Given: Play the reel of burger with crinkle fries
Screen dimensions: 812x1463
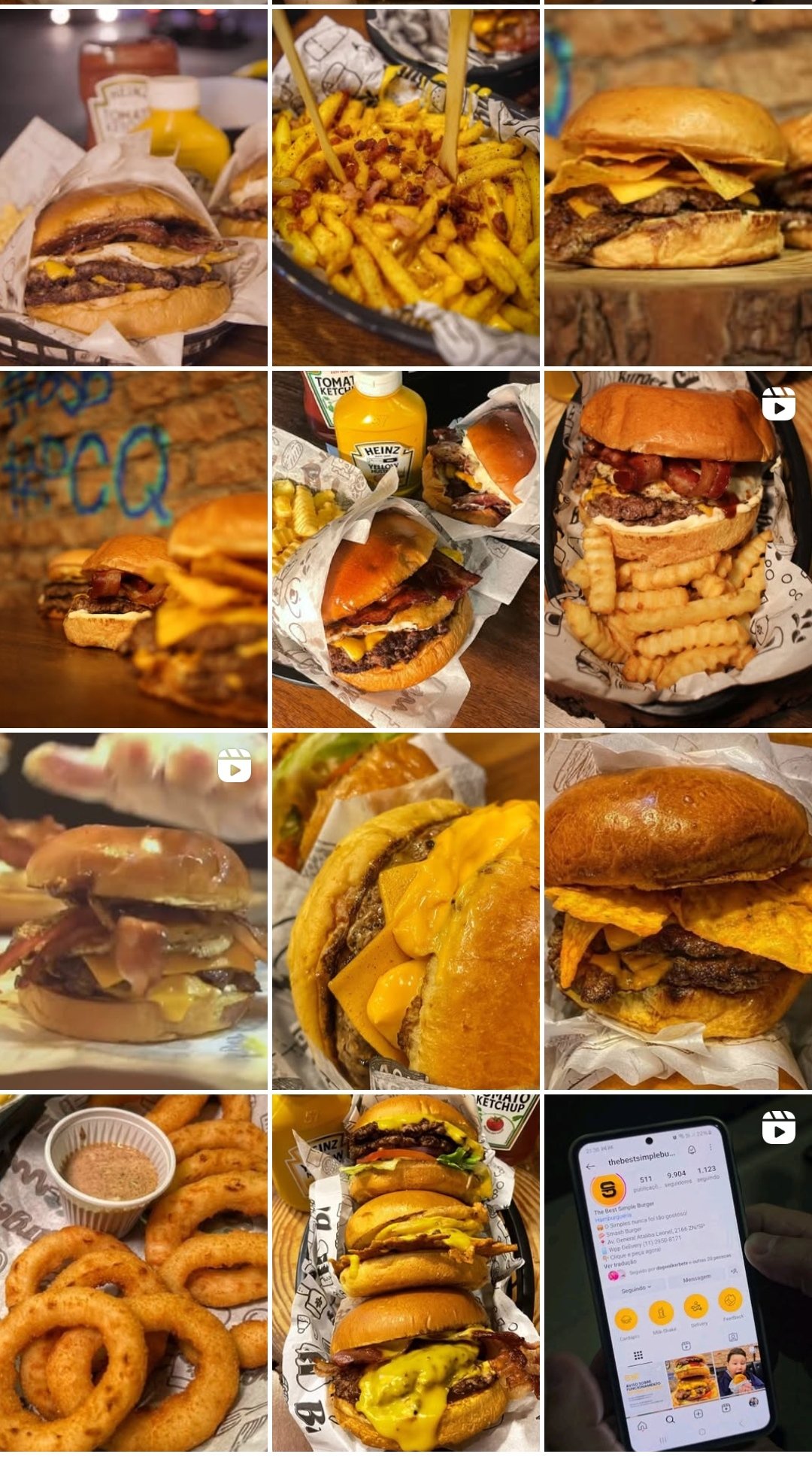Looking at the screenshot, I should (678, 549).
